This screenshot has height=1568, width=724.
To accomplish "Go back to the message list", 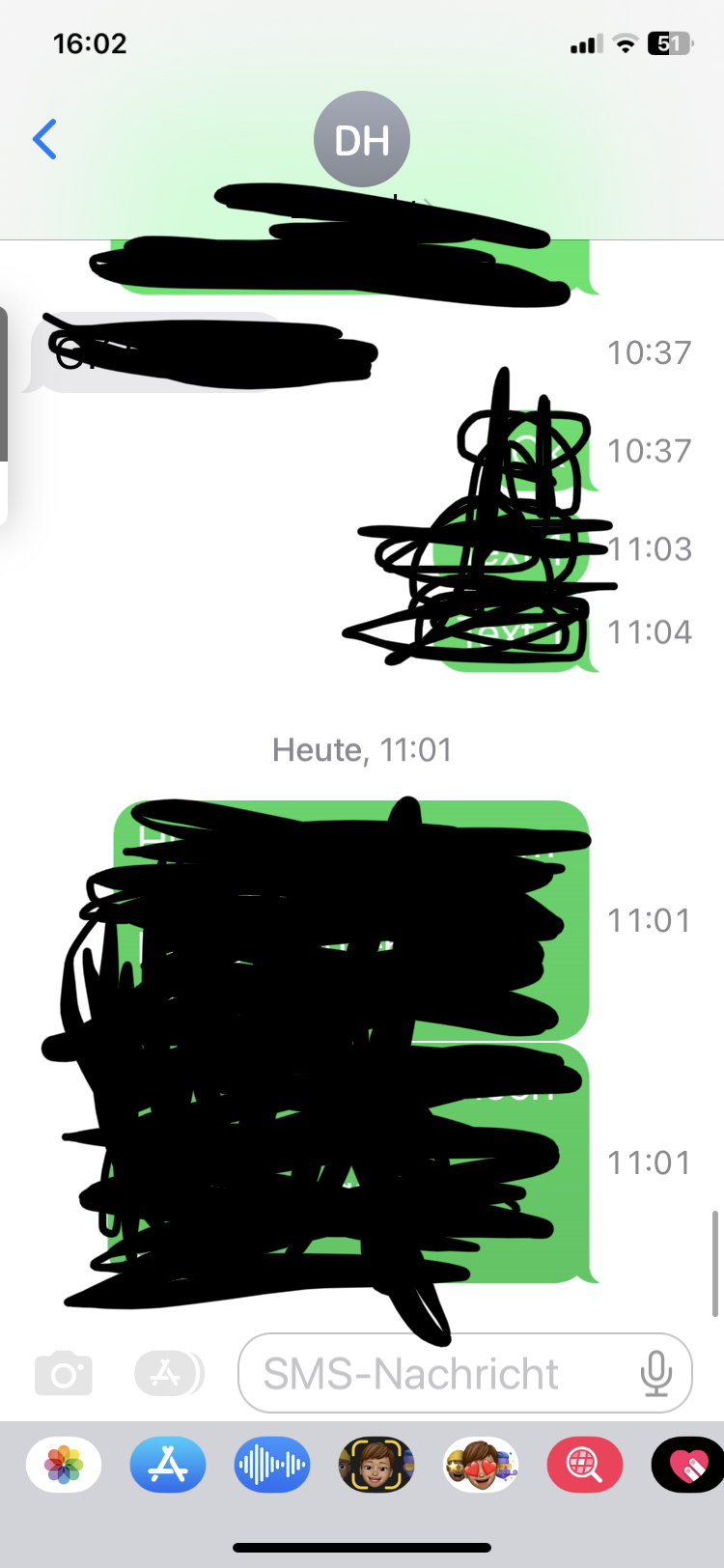I will point(45,139).
